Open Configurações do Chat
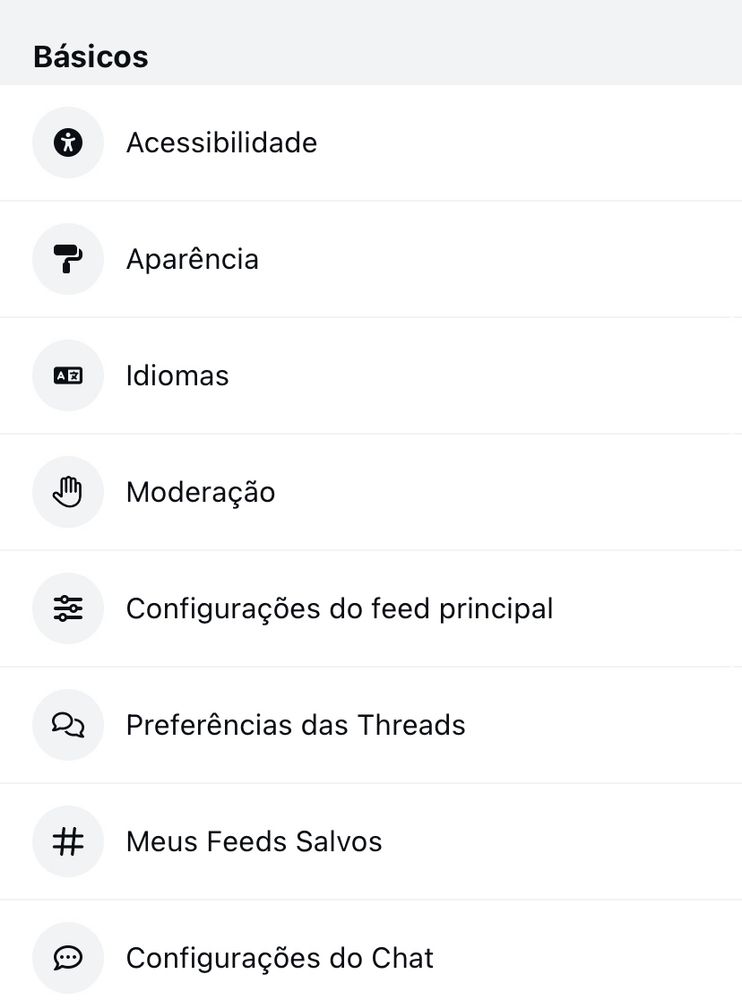Viewport: 742px width, 1000px height. [280, 957]
